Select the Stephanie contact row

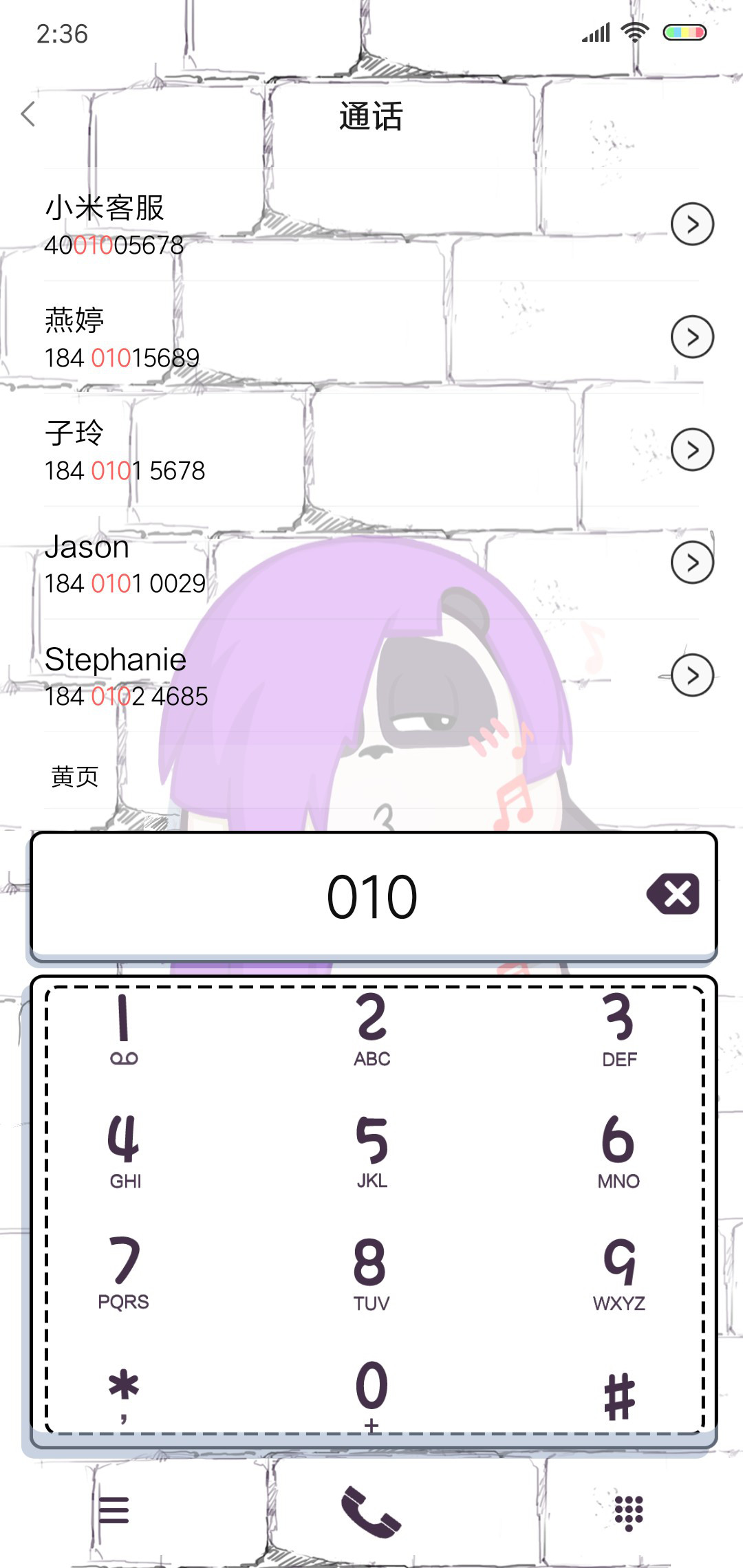[275, 677]
